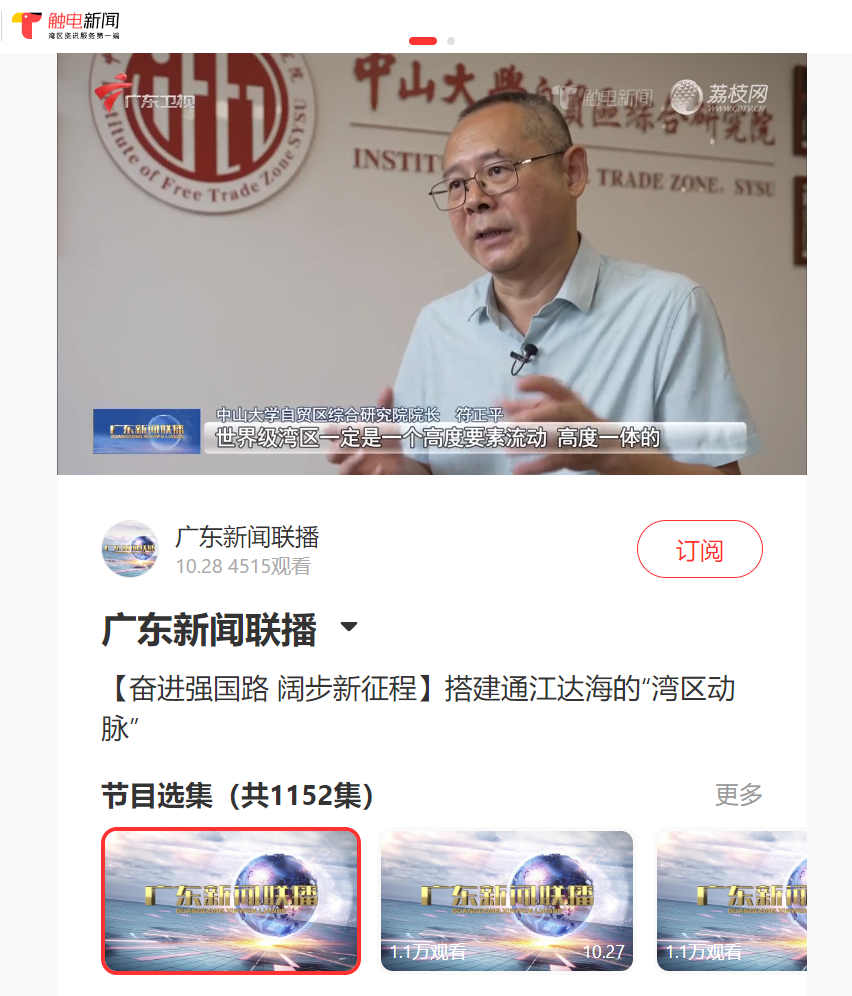Open the 广东新闻联播 channel avatar
Screen dimensions: 852x996
pyautogui.click(x=130, y=549)
